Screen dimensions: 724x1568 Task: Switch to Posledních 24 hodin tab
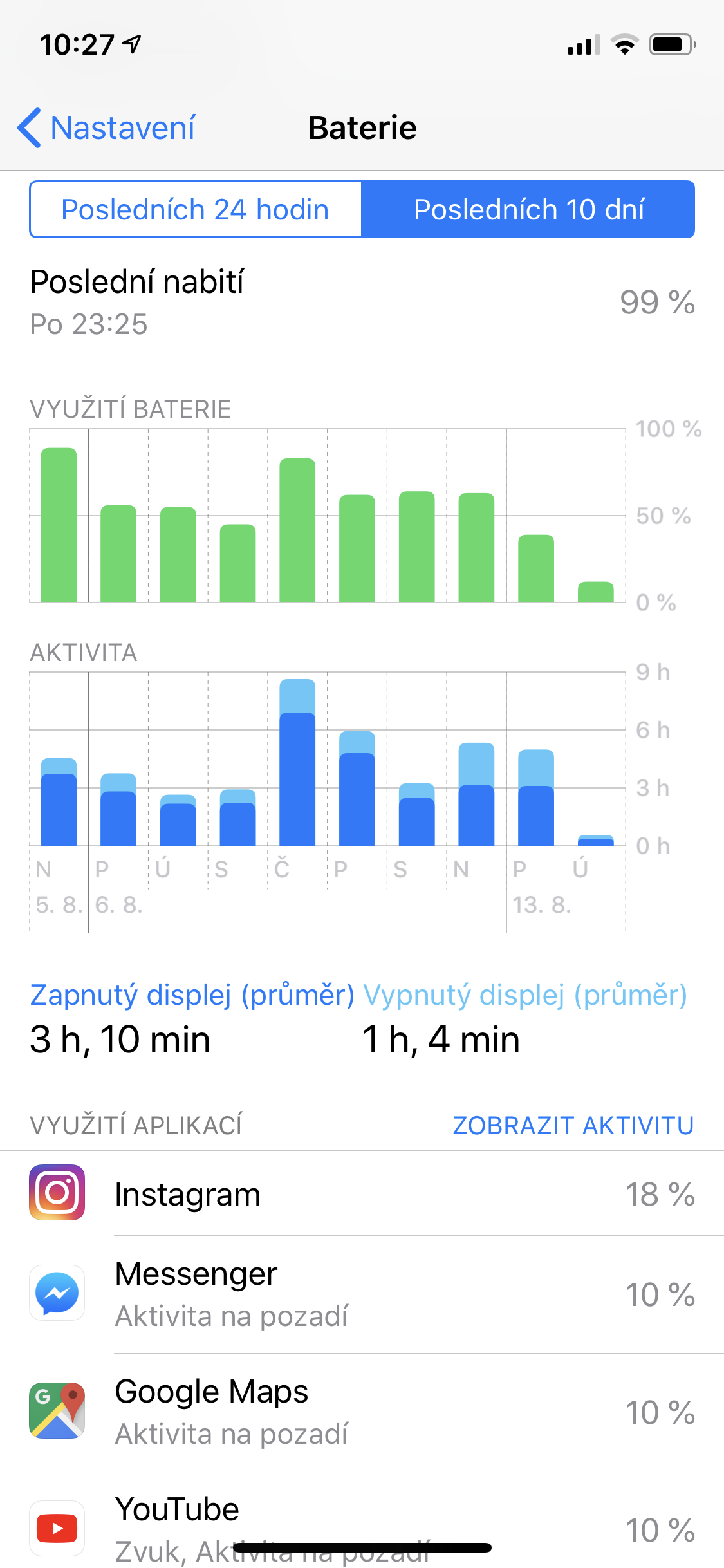click(x=196, y=210)
